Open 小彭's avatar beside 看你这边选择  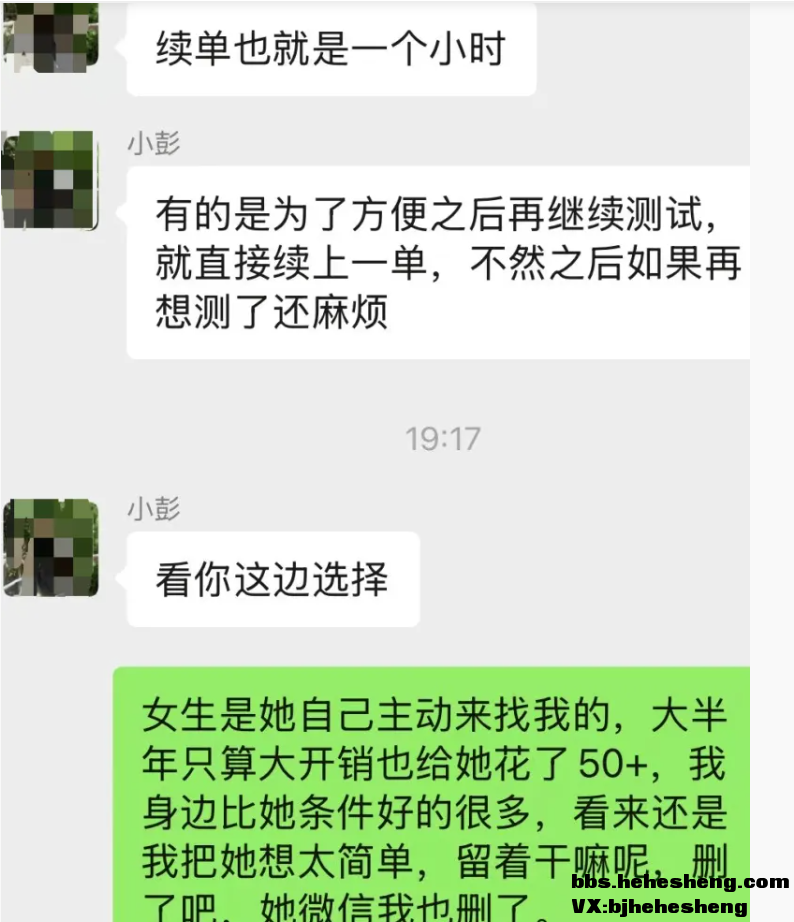(50, 548)
